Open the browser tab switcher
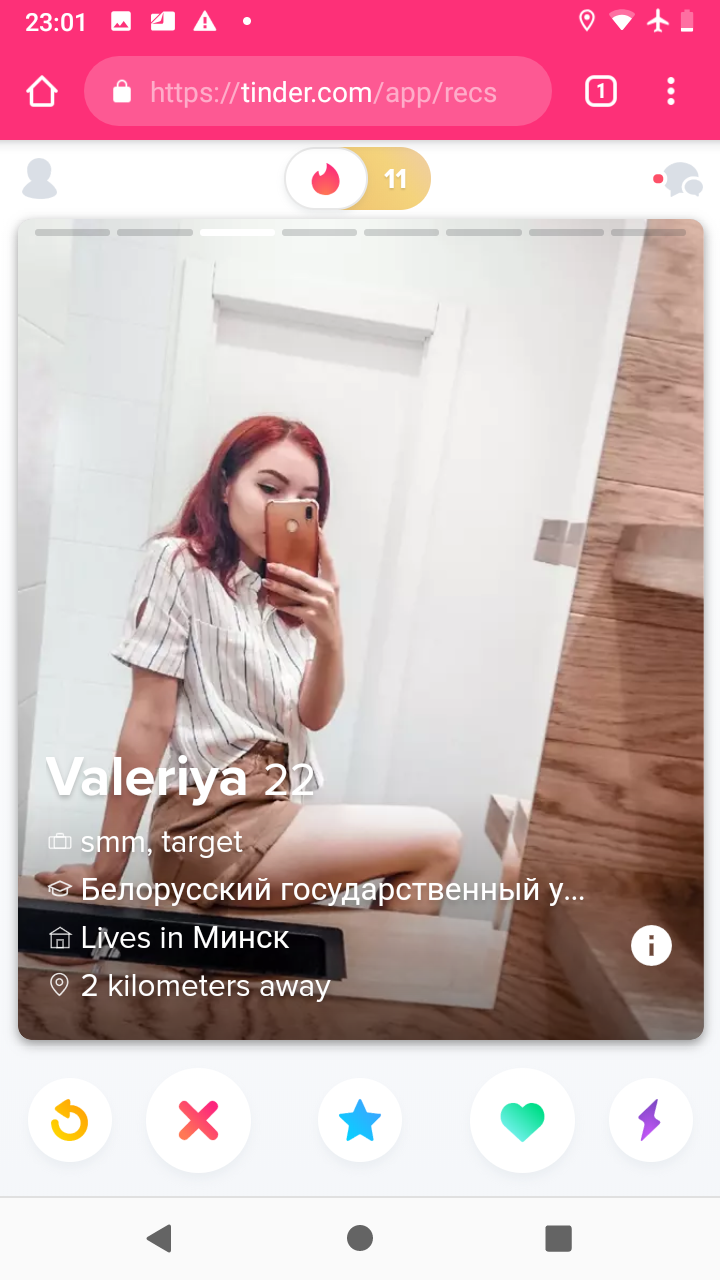 coord(600,92)
